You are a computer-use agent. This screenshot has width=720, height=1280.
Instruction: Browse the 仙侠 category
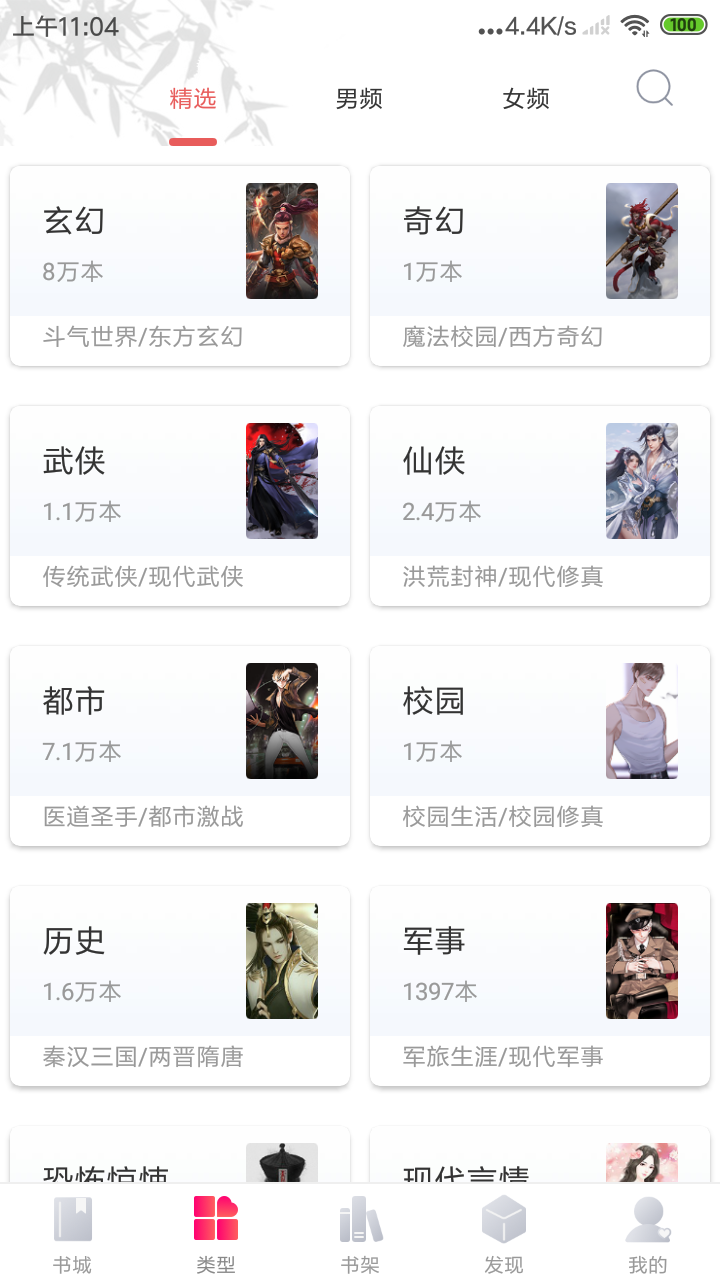click(x=540, y=506)
